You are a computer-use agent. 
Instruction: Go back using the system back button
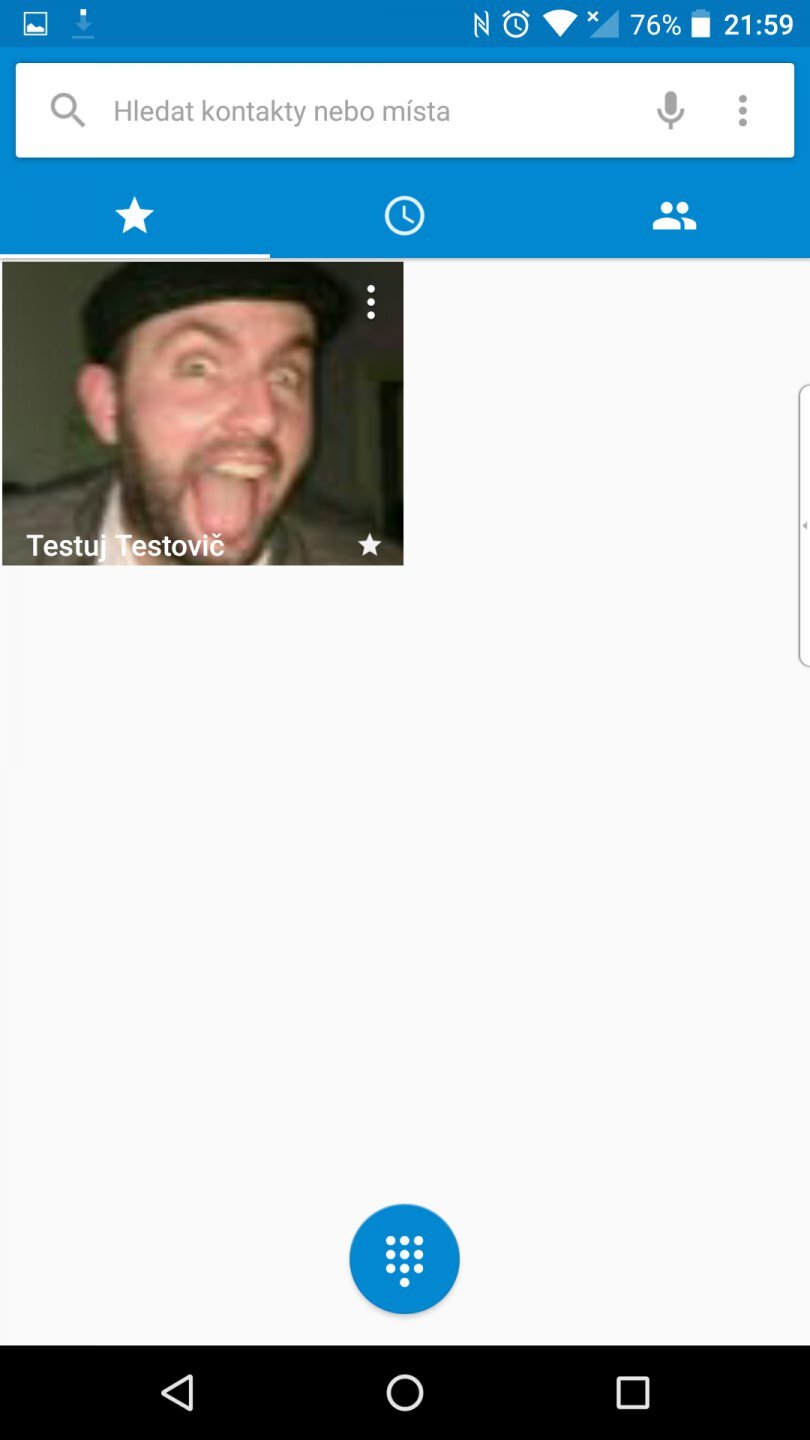(177, 1392)
